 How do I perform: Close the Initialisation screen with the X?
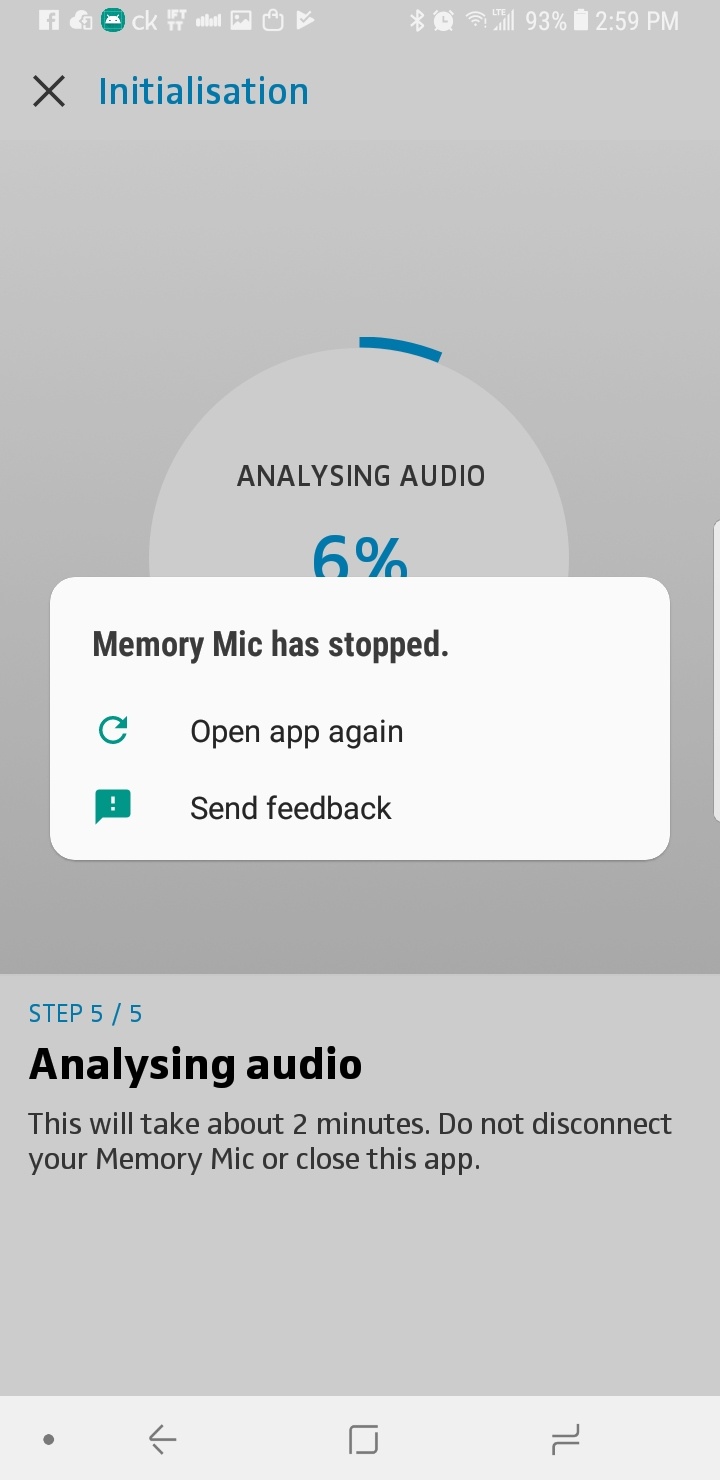point(48,90)
